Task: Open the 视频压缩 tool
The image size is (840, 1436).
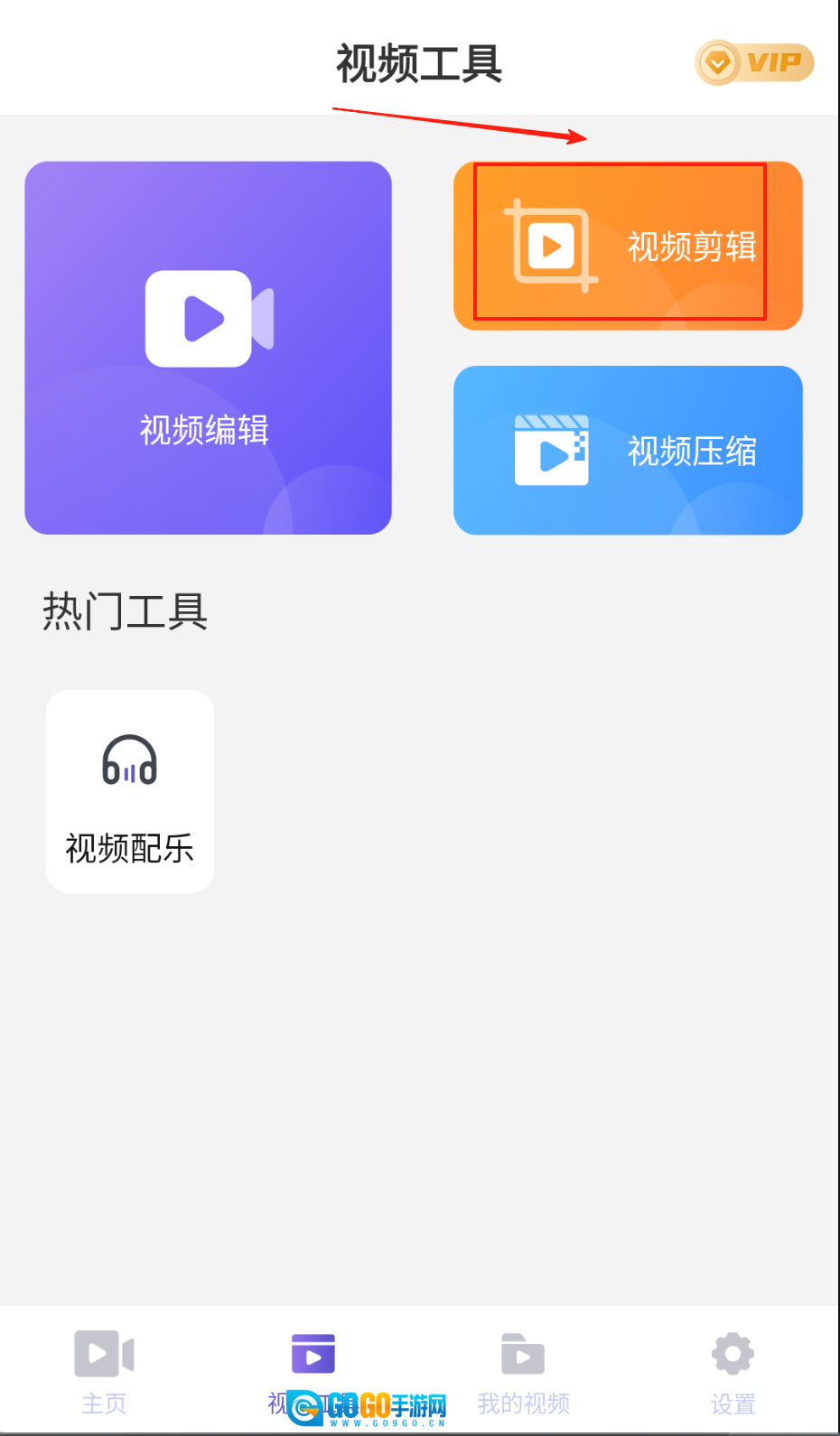Action: [628, 450]
